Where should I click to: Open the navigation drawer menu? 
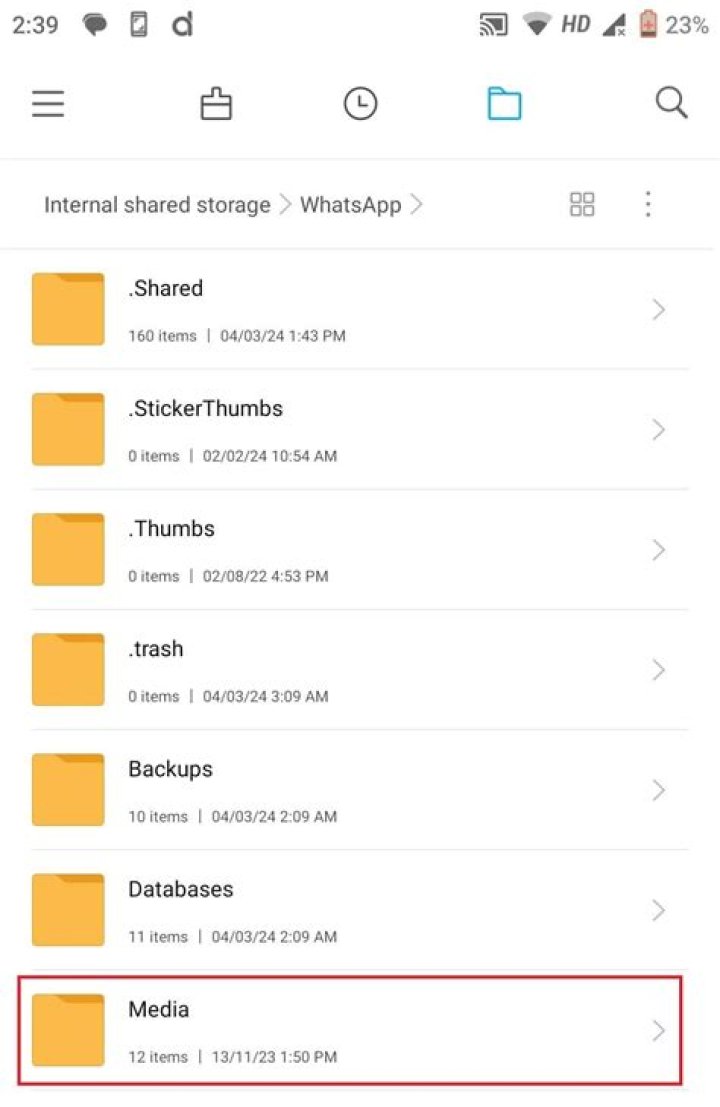coord(48,103)
